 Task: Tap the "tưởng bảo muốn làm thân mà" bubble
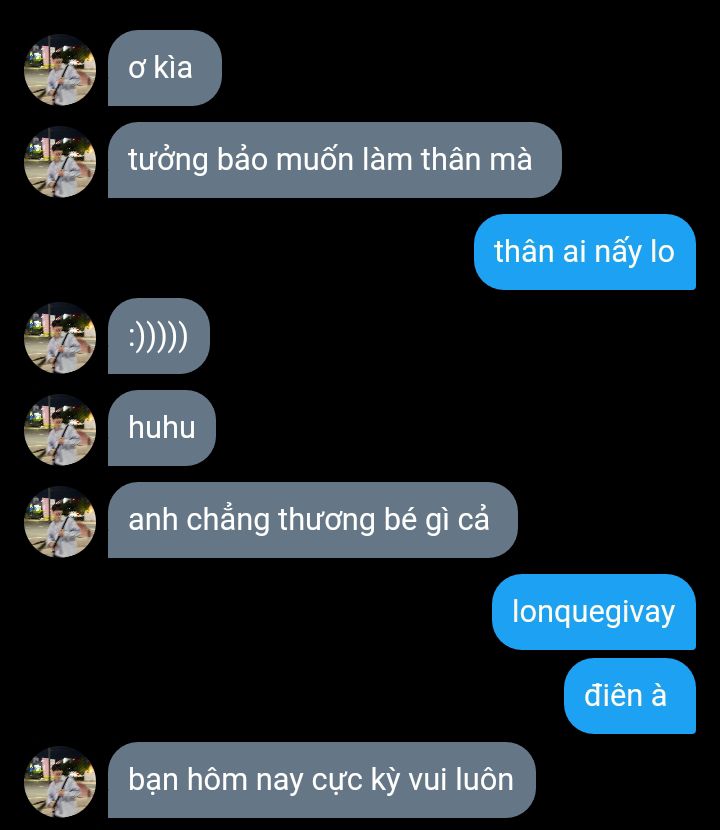click(334, 160)
